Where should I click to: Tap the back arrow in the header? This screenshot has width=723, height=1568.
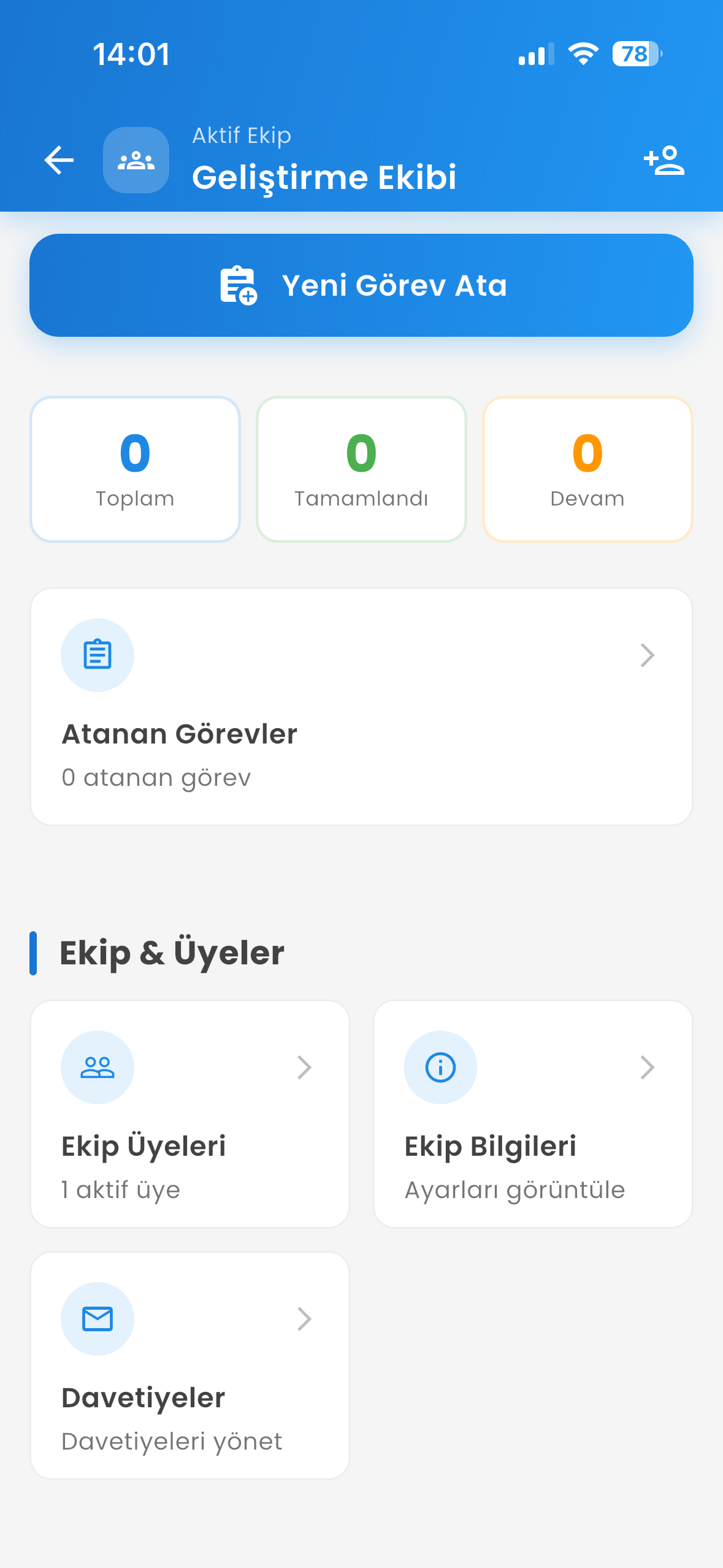click(58, 160)
